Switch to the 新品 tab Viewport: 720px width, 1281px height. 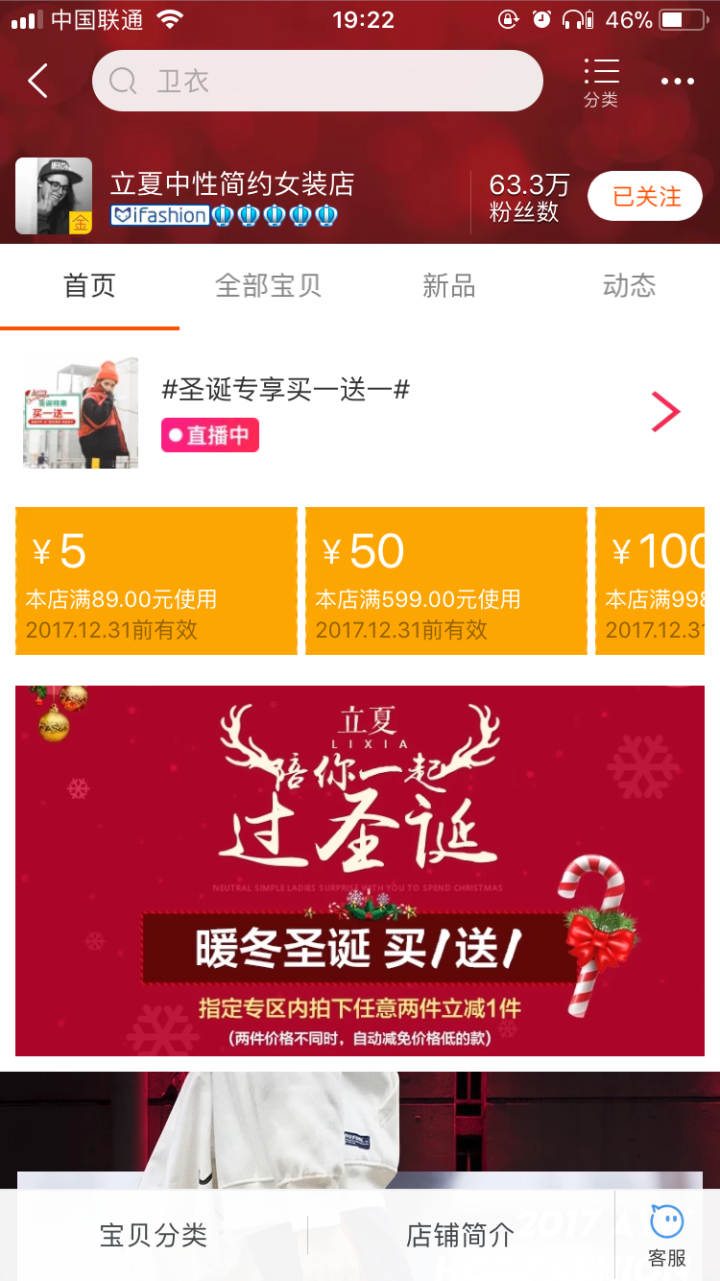448,286
